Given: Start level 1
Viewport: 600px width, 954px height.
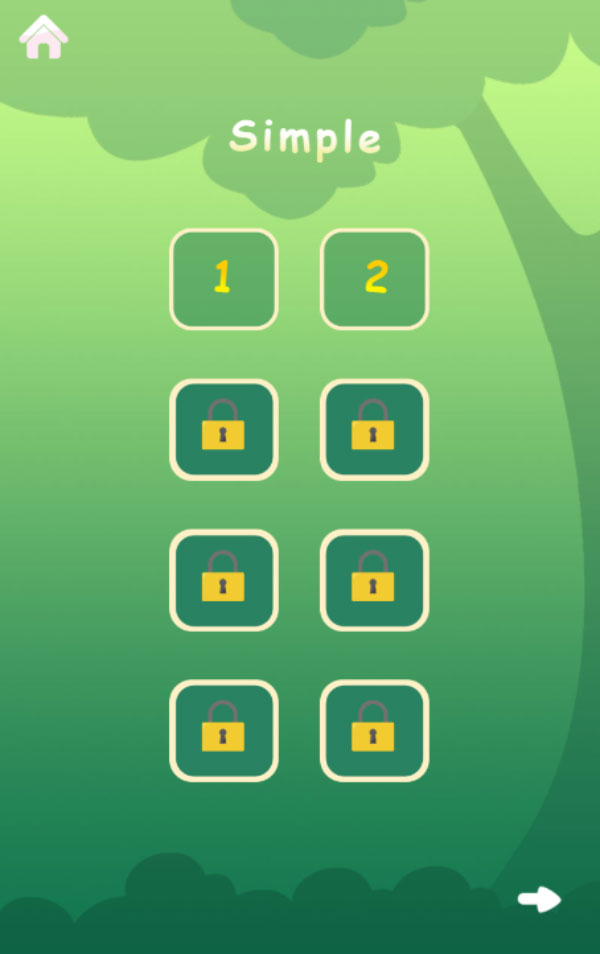Looking at the screenshot, I should click(223, 279).
